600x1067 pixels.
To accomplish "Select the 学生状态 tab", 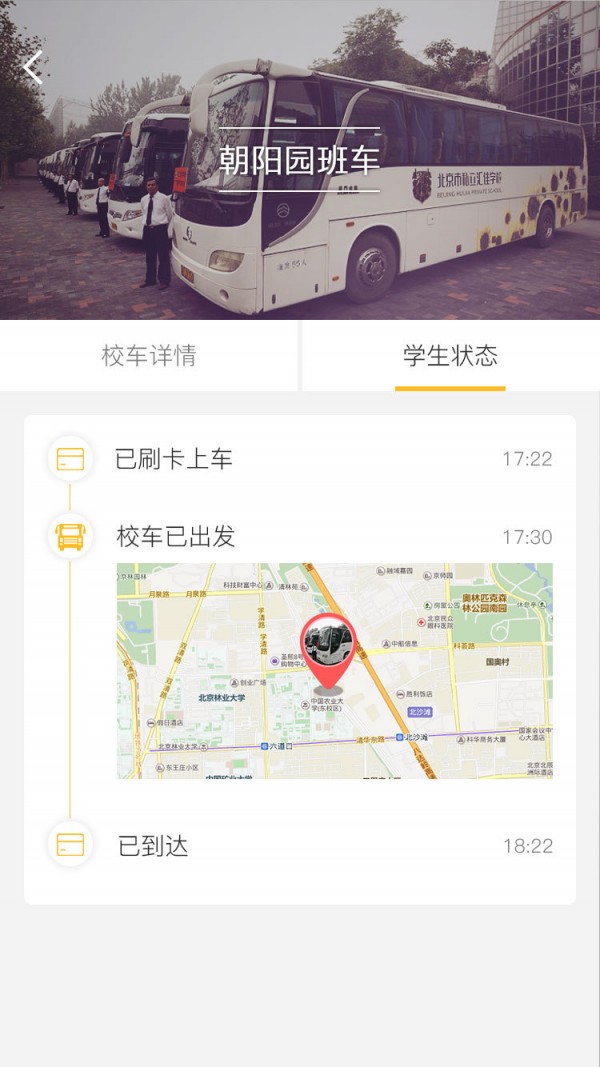I will point(450,356).
